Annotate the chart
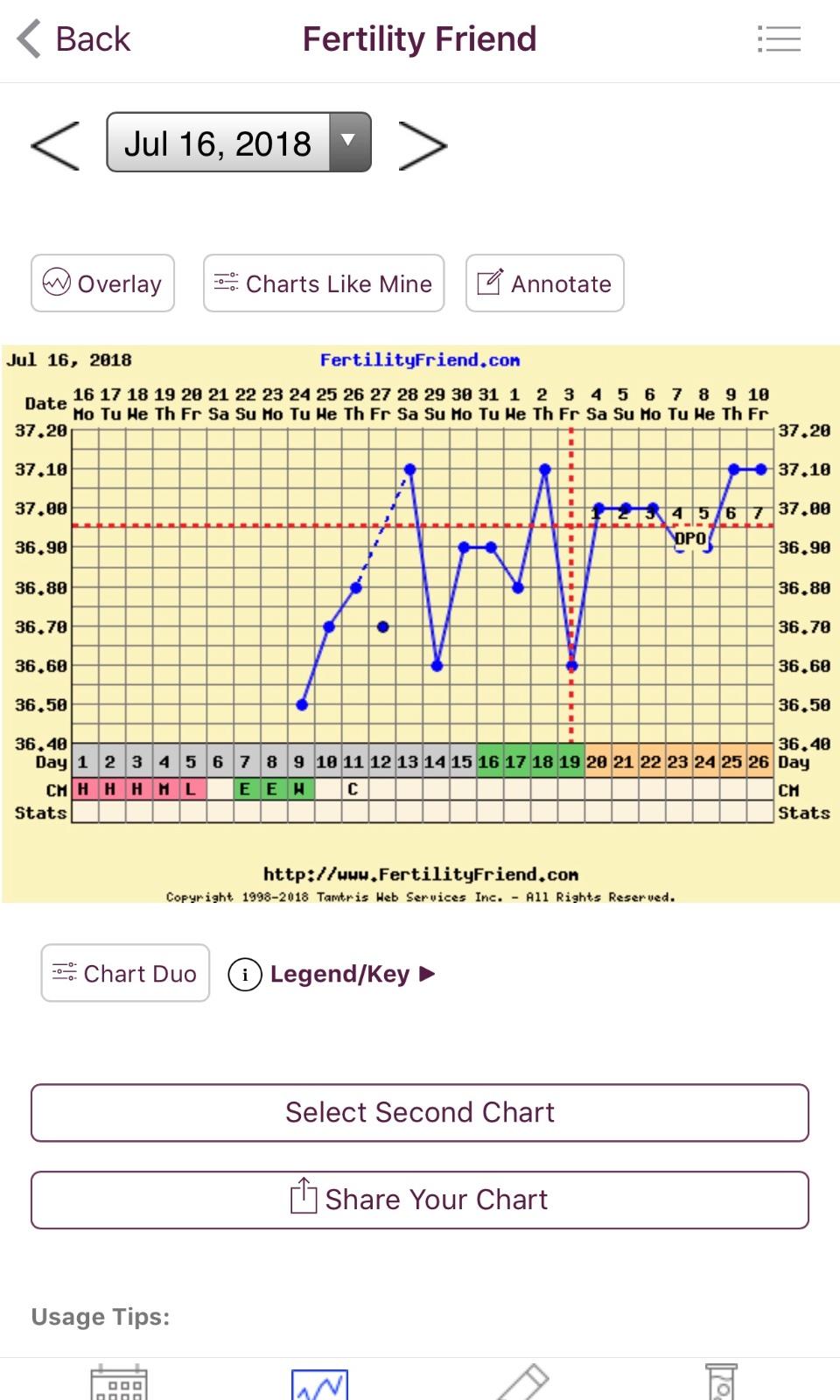The image size is (840, 1400). point(544,283)
